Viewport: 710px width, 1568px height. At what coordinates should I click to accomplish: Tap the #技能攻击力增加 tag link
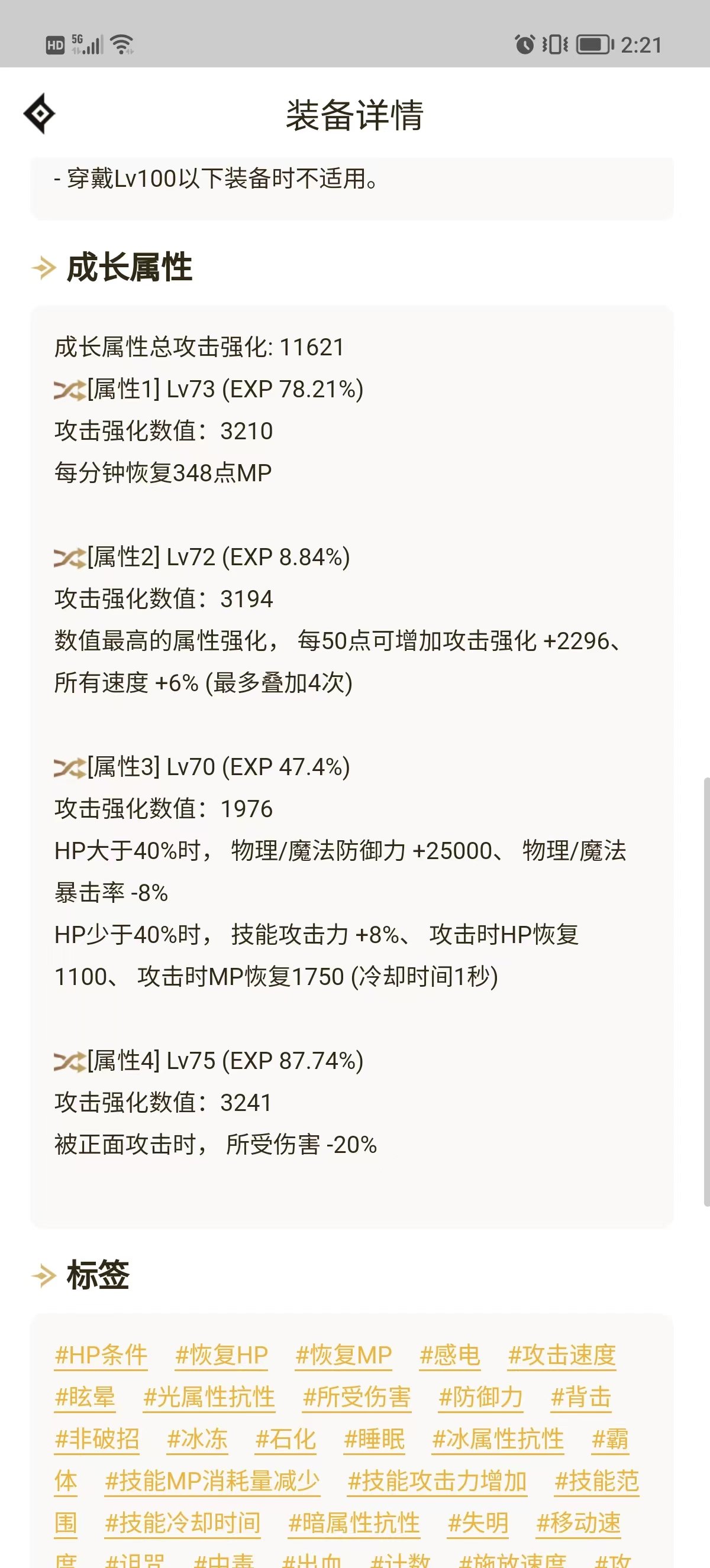437,1482
